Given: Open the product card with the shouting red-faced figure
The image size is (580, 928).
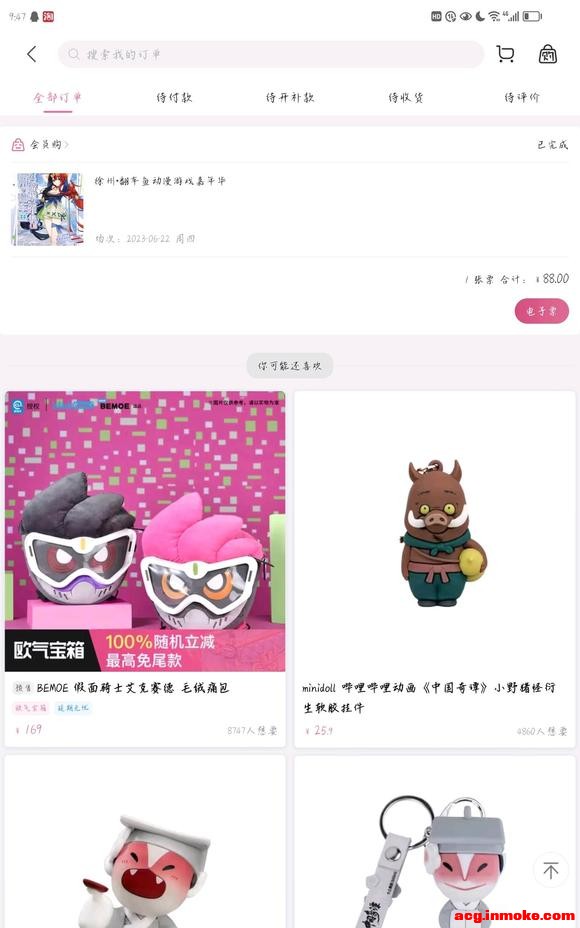Looking at the screenshot, I should [145, 842].
